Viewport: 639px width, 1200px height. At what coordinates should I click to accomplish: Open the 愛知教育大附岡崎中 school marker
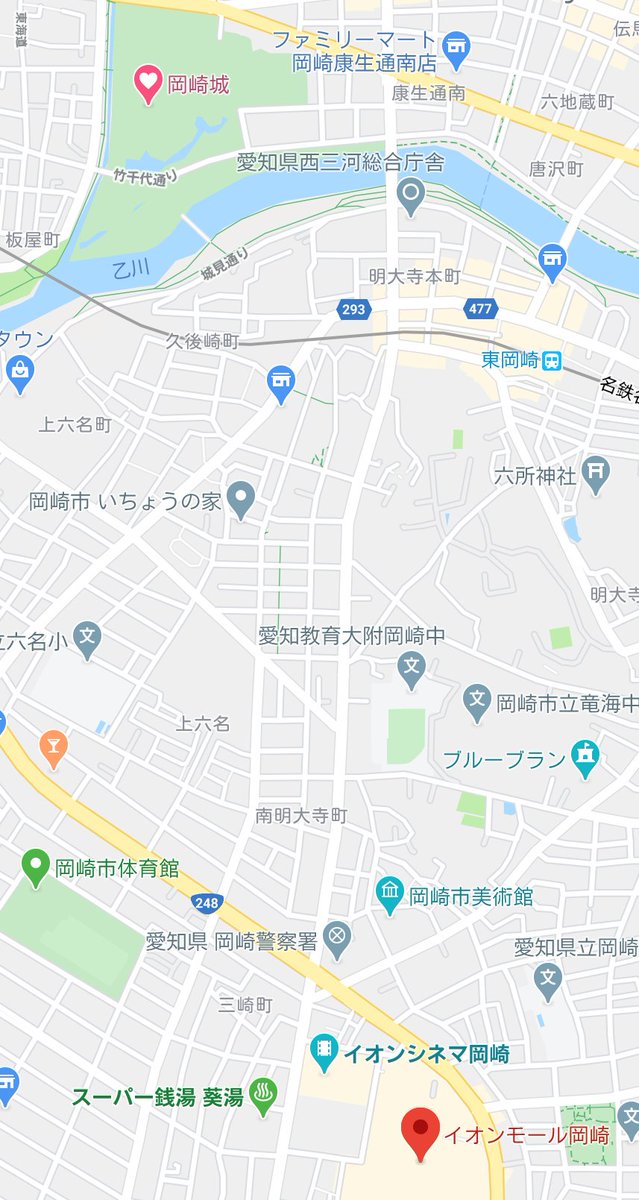coord(411,668)
